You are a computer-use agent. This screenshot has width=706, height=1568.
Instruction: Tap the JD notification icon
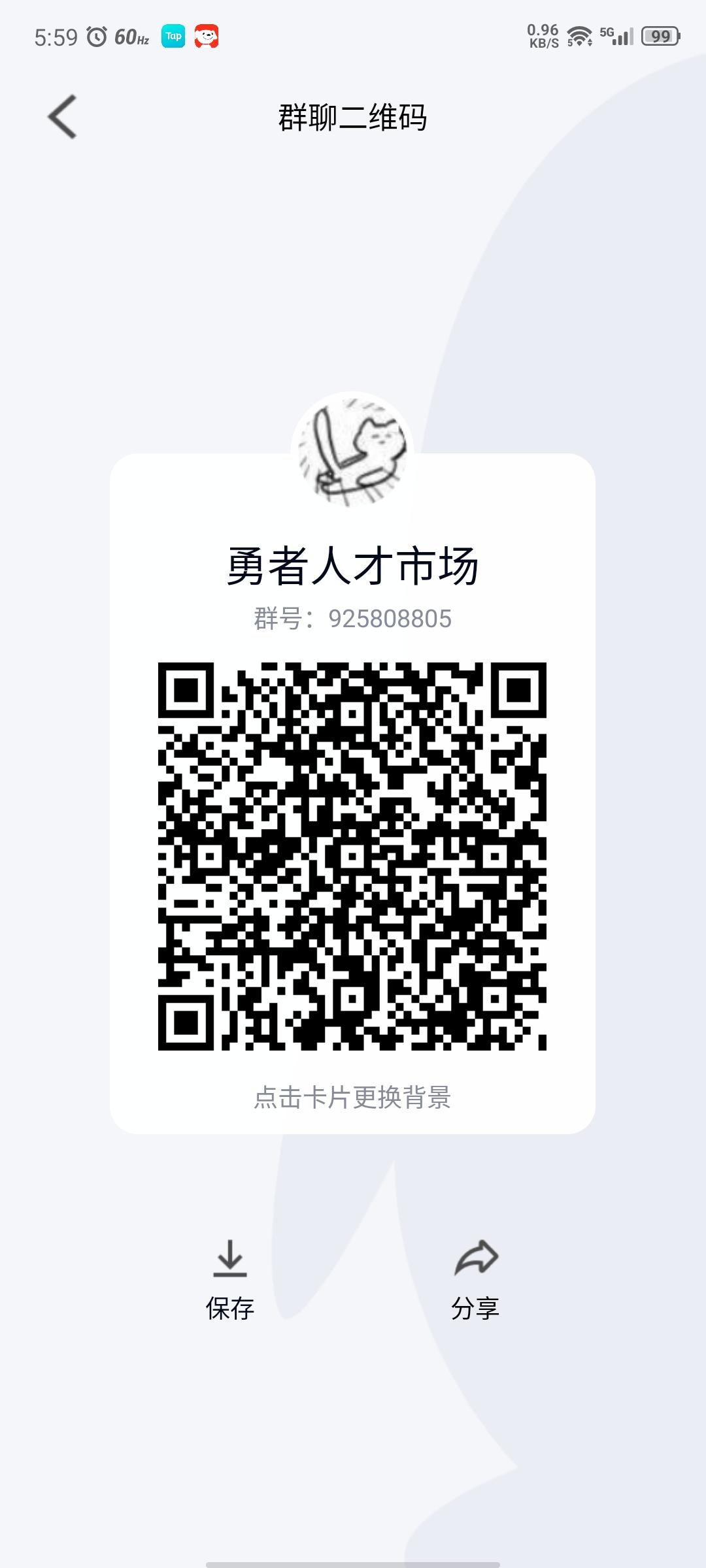pyautogui.click(x=205, y=37)
